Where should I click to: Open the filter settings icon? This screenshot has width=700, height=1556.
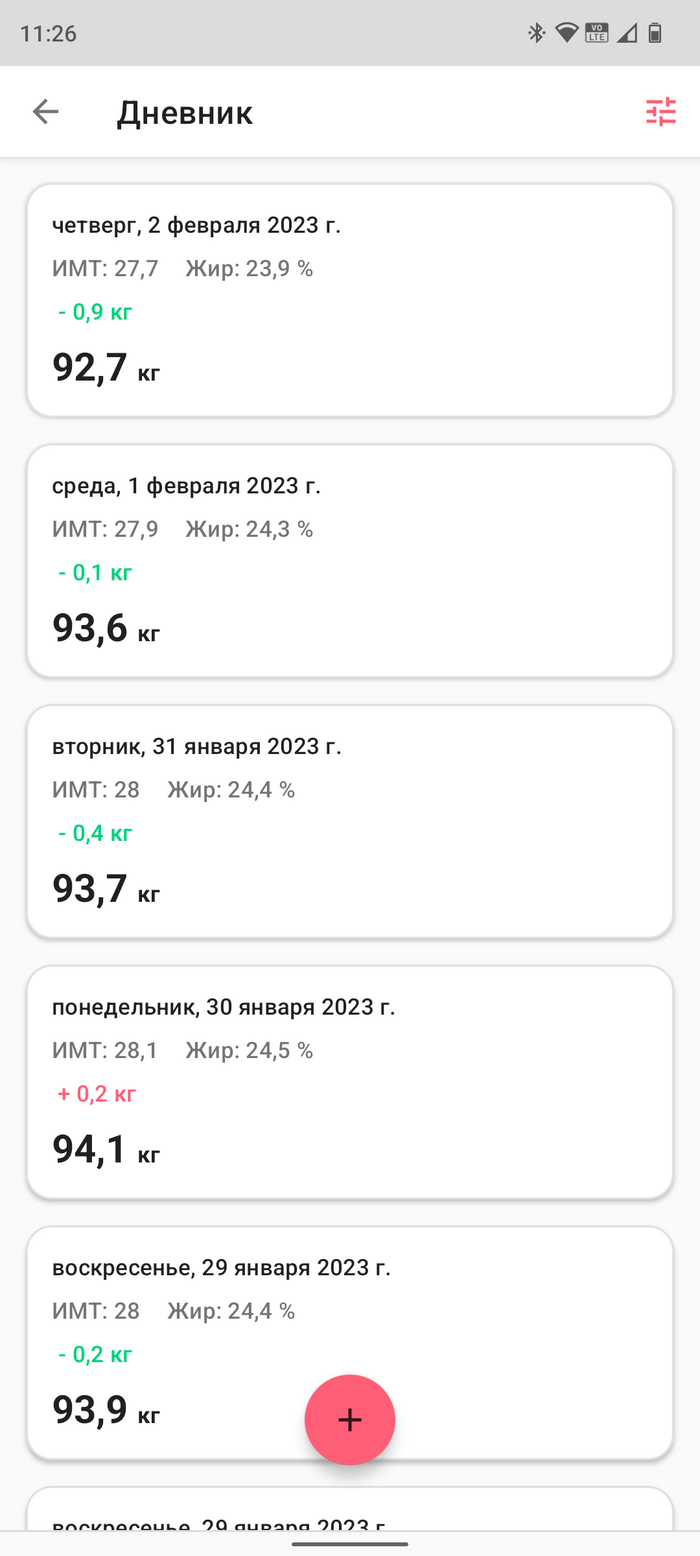pos(661,112)
